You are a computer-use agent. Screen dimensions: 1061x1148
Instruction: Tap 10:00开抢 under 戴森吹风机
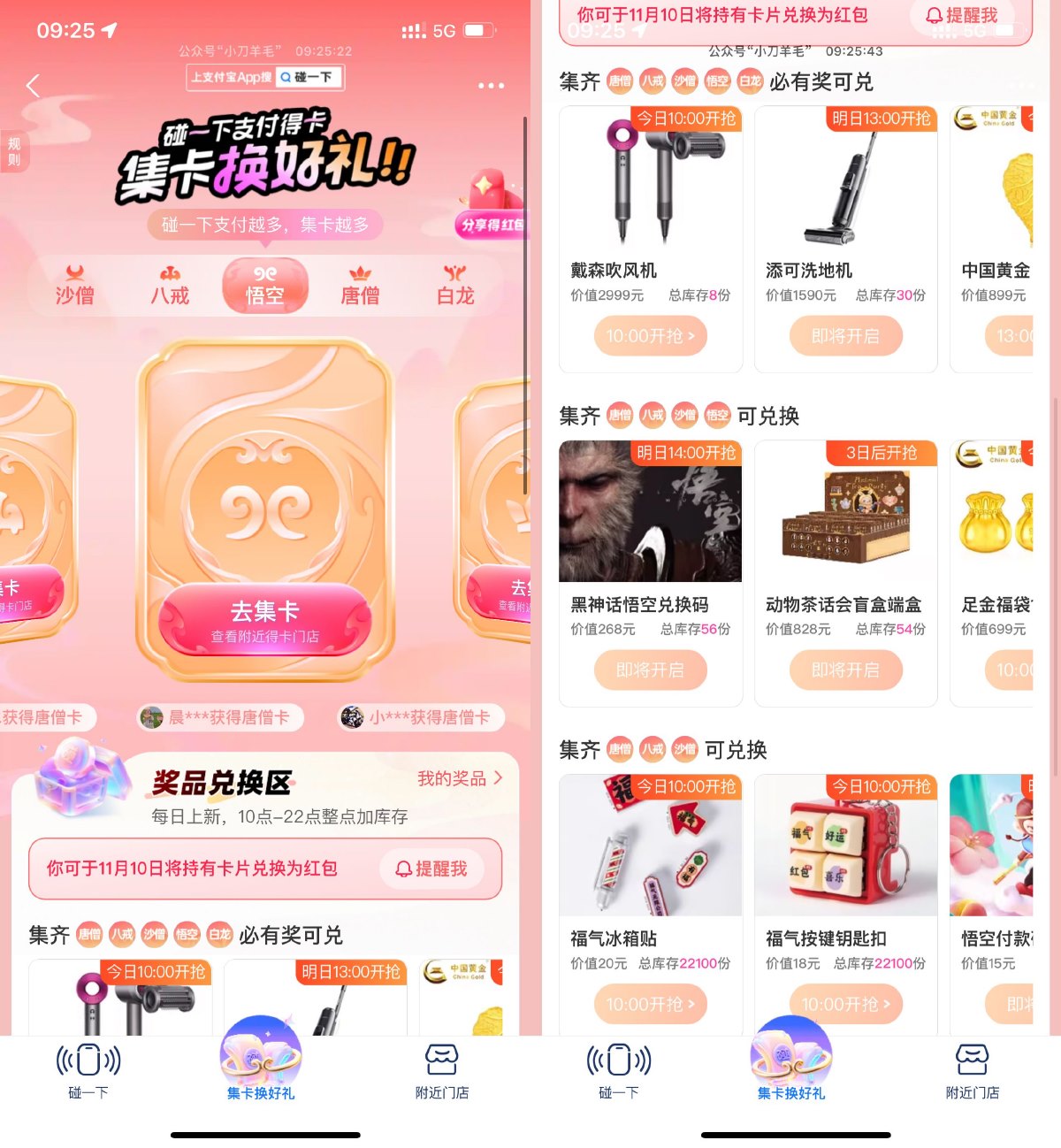pyautogui.click(x=650, y=337)
